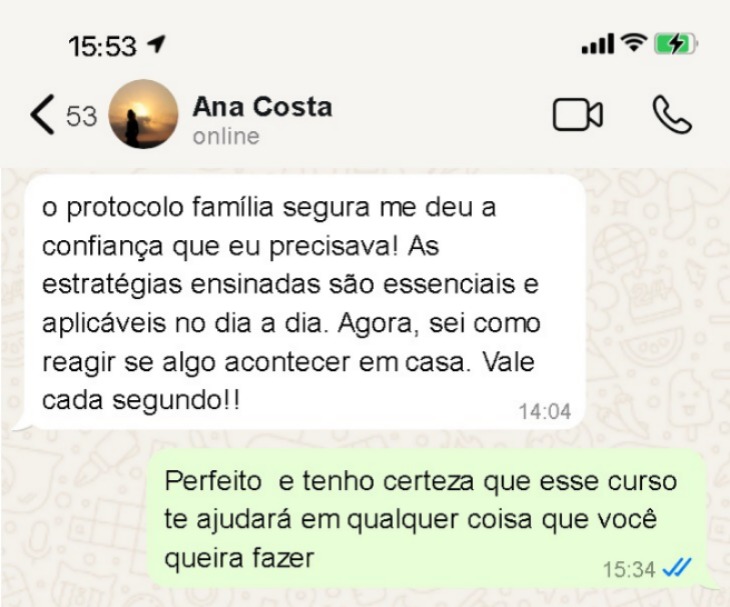The width and height of the screenshot is (730, 607).
Task: Start a voice call with Ana Costa
Action: (x=671, y=115)
